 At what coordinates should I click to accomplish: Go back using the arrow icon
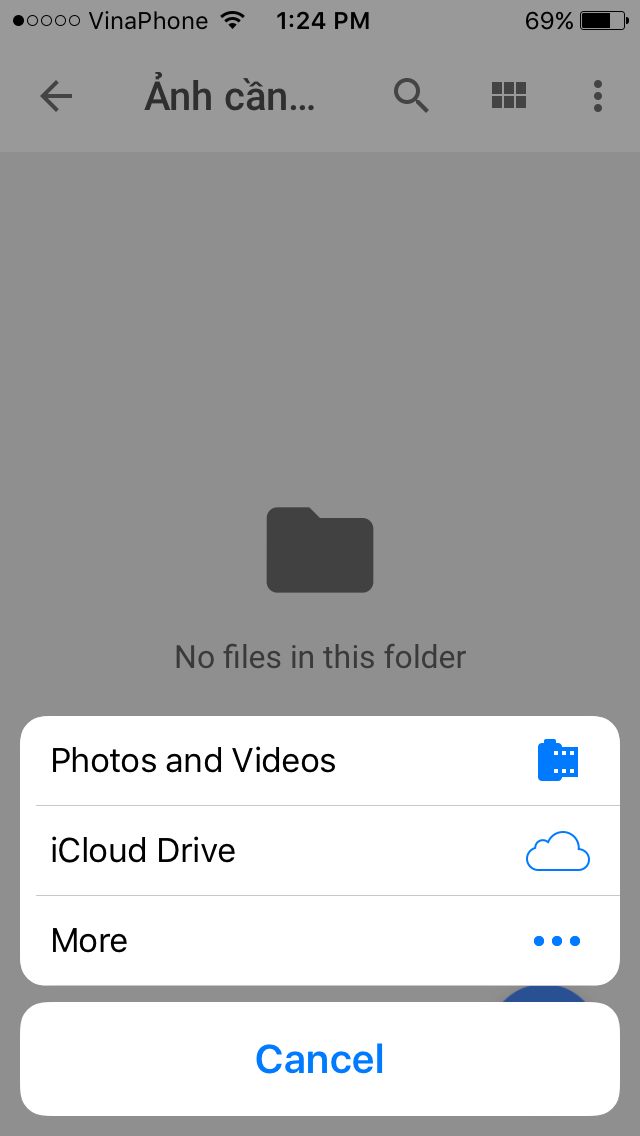(56, 96)
